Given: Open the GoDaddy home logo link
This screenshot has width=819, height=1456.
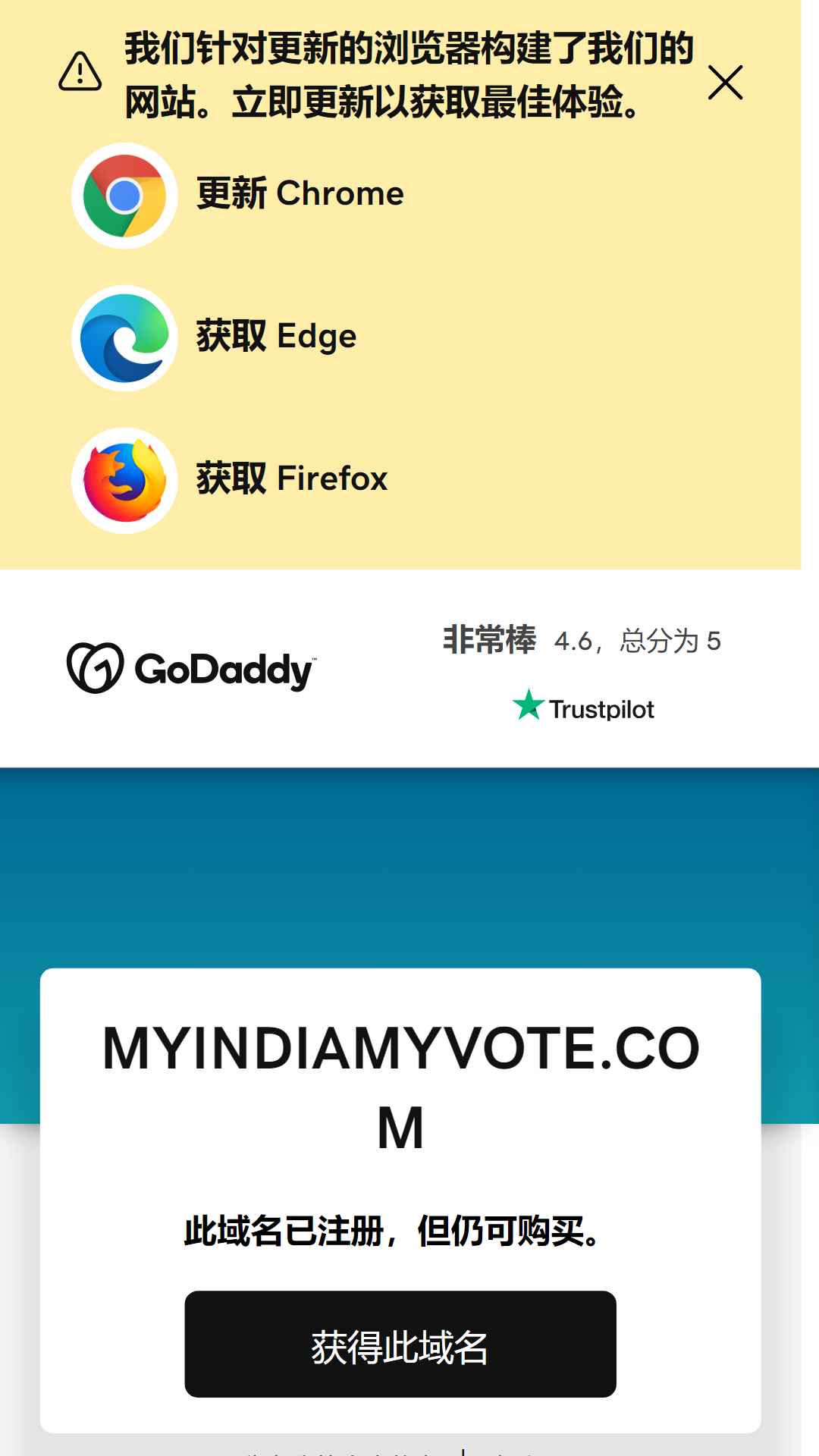Looking at the screenshot, I should click(191, 668).
